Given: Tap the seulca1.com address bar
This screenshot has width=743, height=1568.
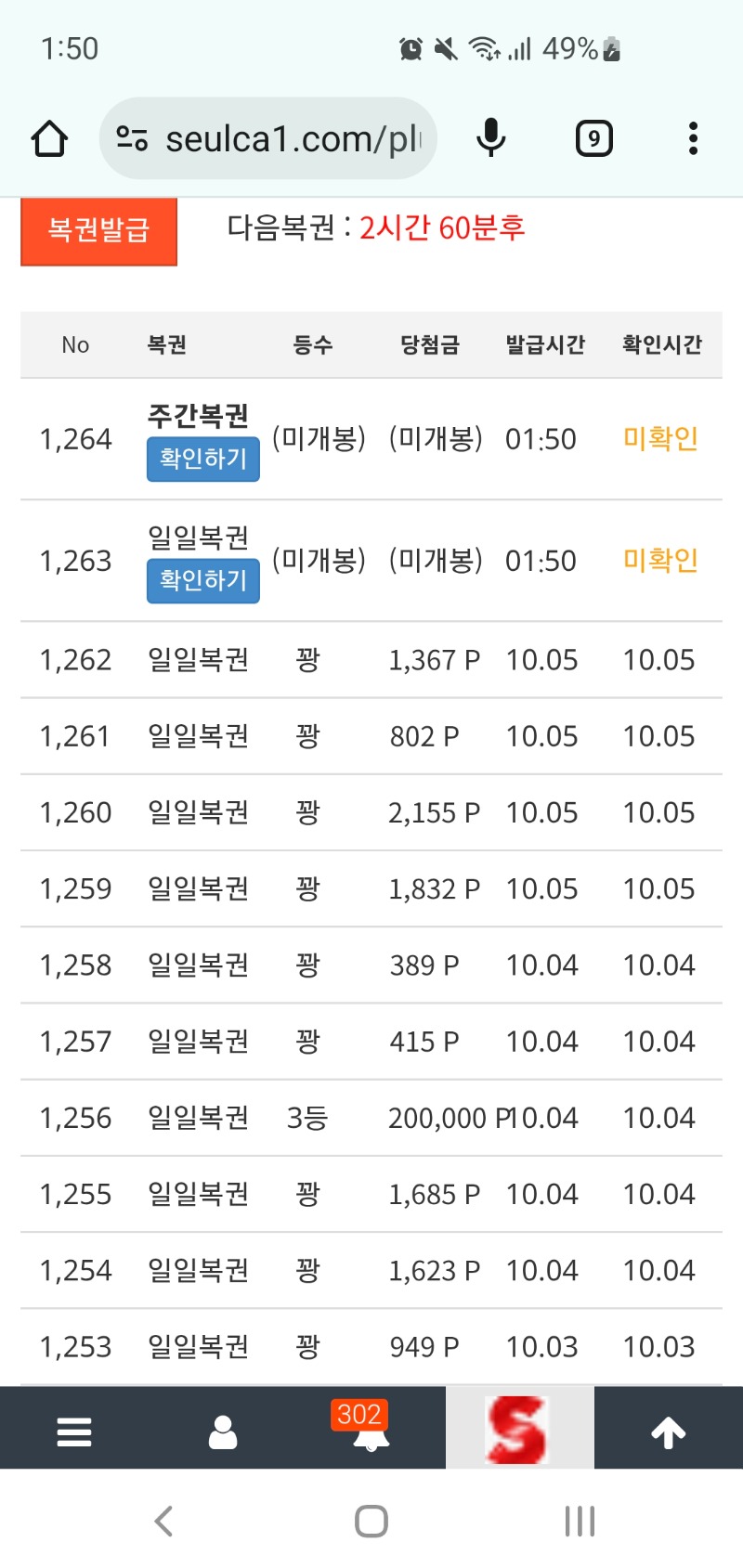Looking at the screenshot, I should [279, 139].
